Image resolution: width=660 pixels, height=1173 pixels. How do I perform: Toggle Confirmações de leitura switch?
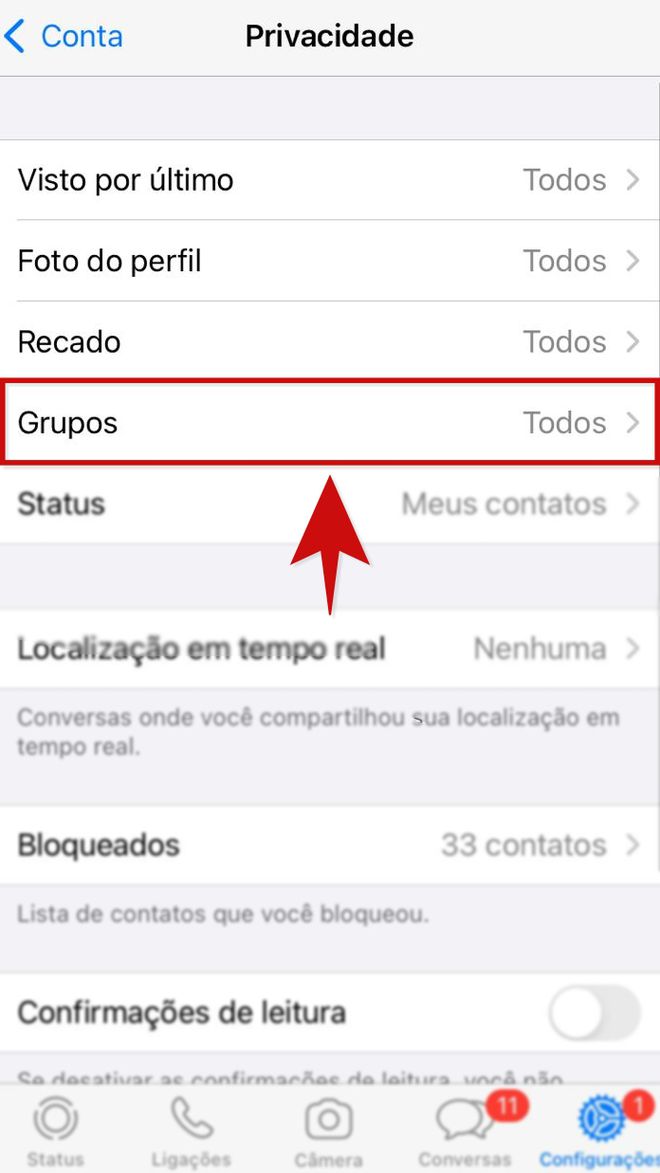click(x=595, y=1012)
